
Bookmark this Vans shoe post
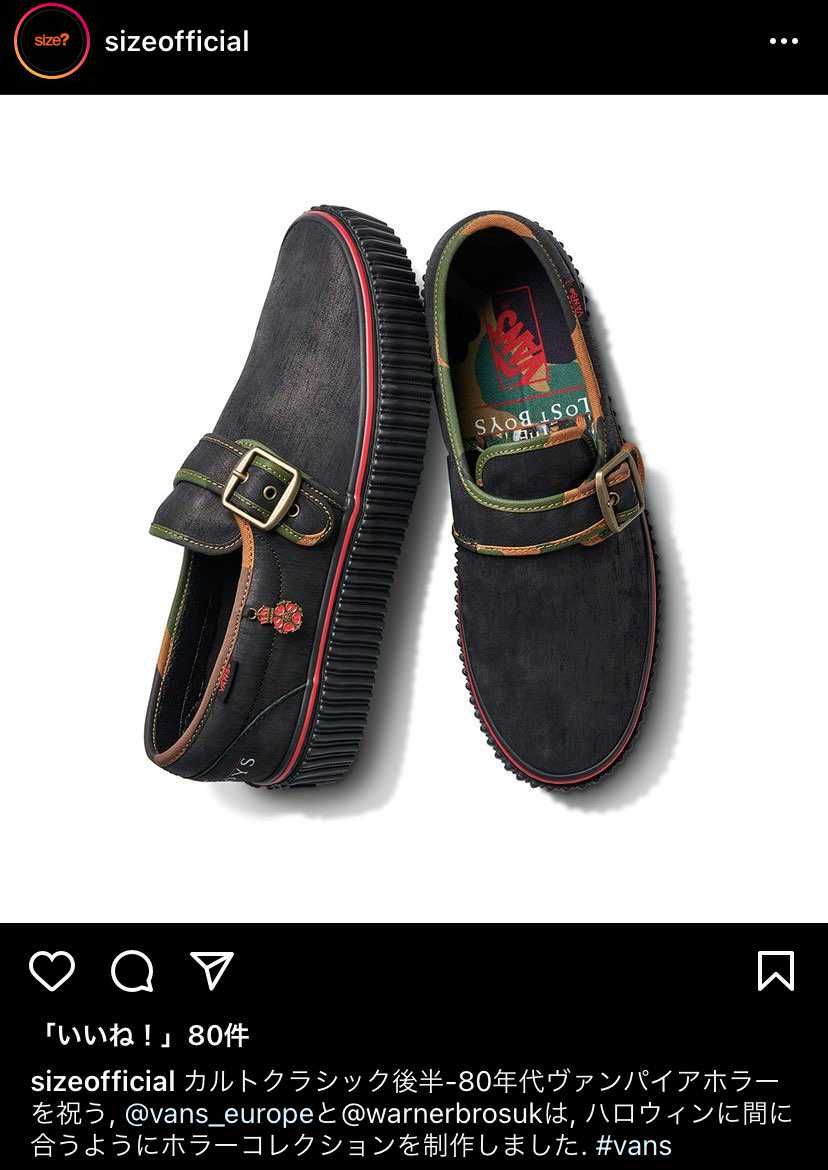pyautogui.click(x=776, y=971)
